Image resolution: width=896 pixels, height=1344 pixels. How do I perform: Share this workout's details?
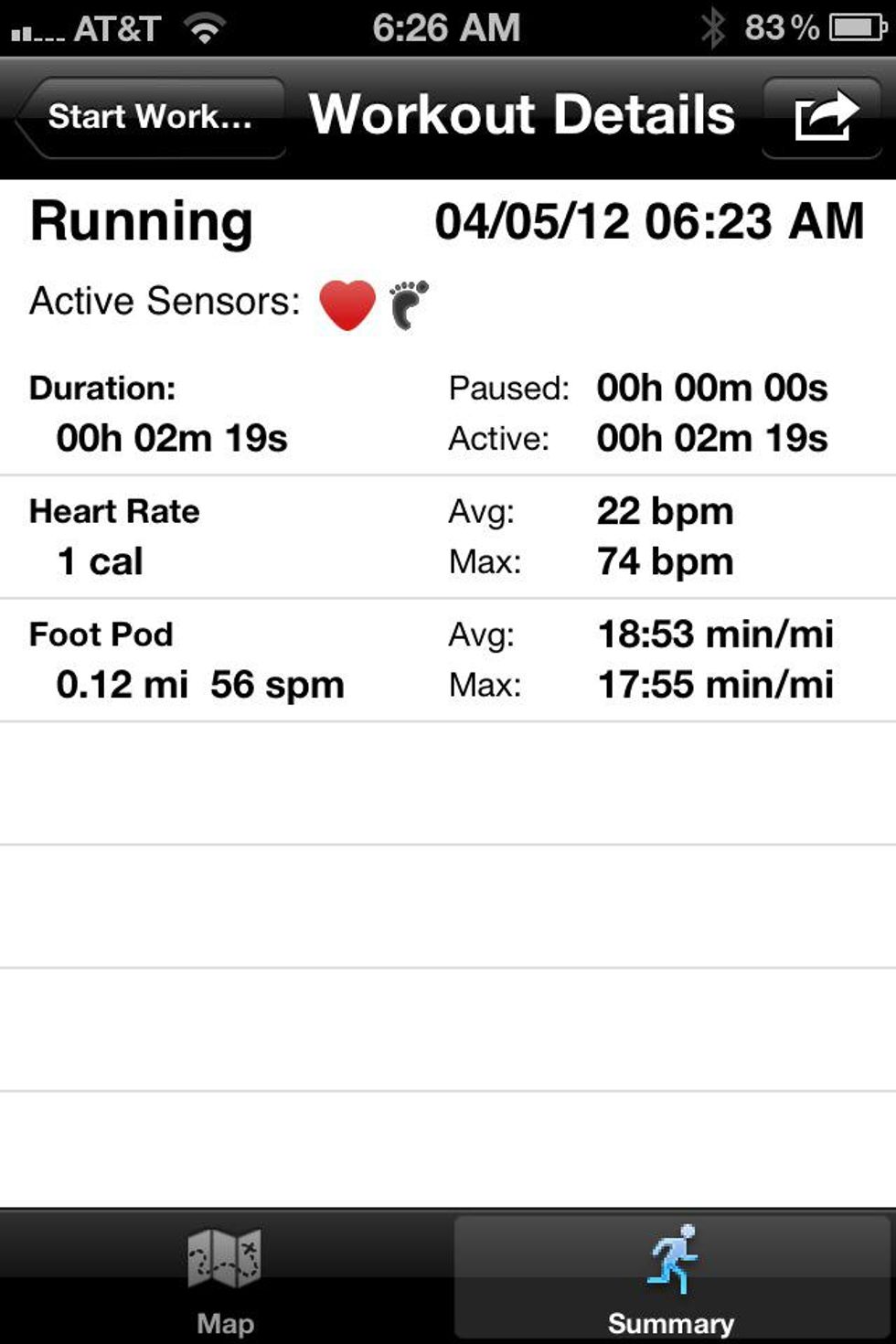[x=824, y=117]
